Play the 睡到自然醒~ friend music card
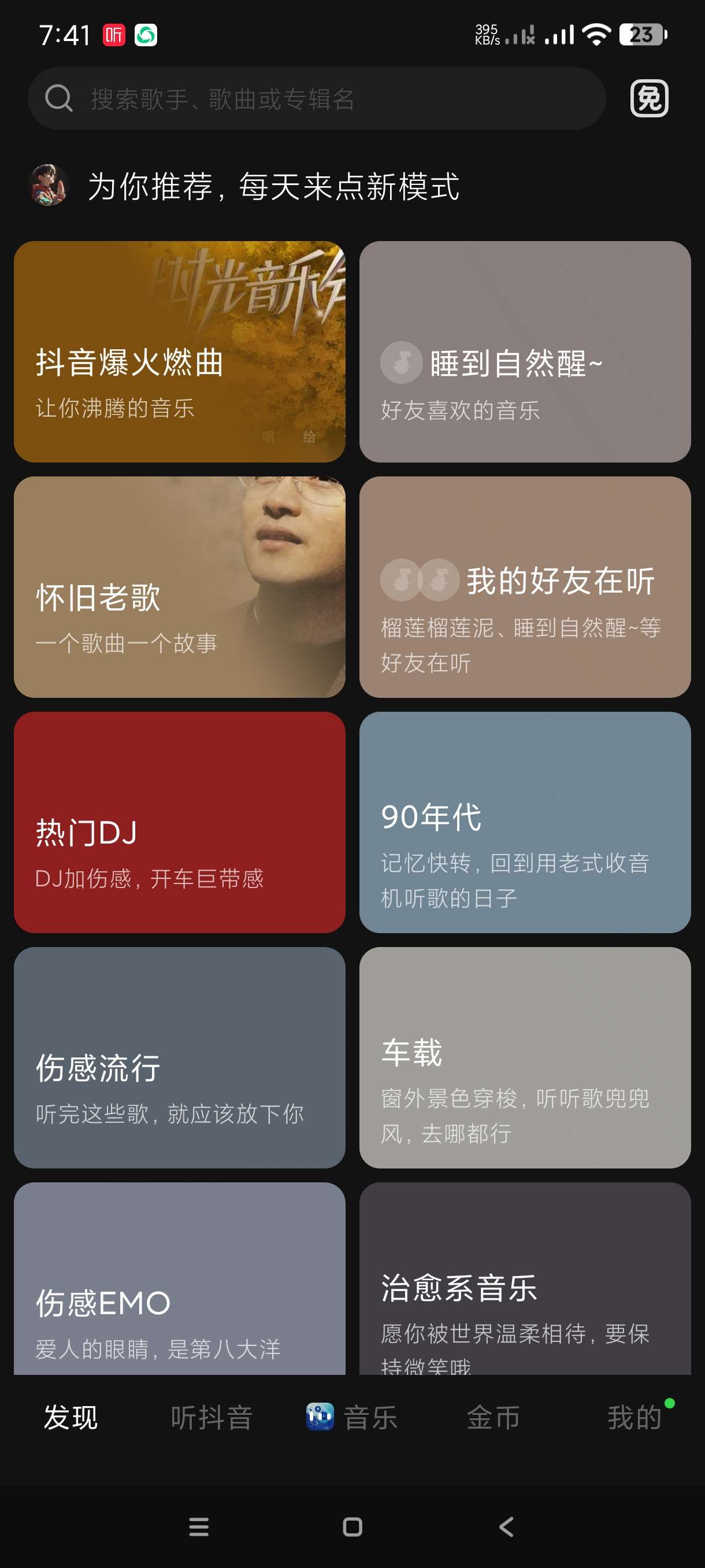 click(525, 352)
